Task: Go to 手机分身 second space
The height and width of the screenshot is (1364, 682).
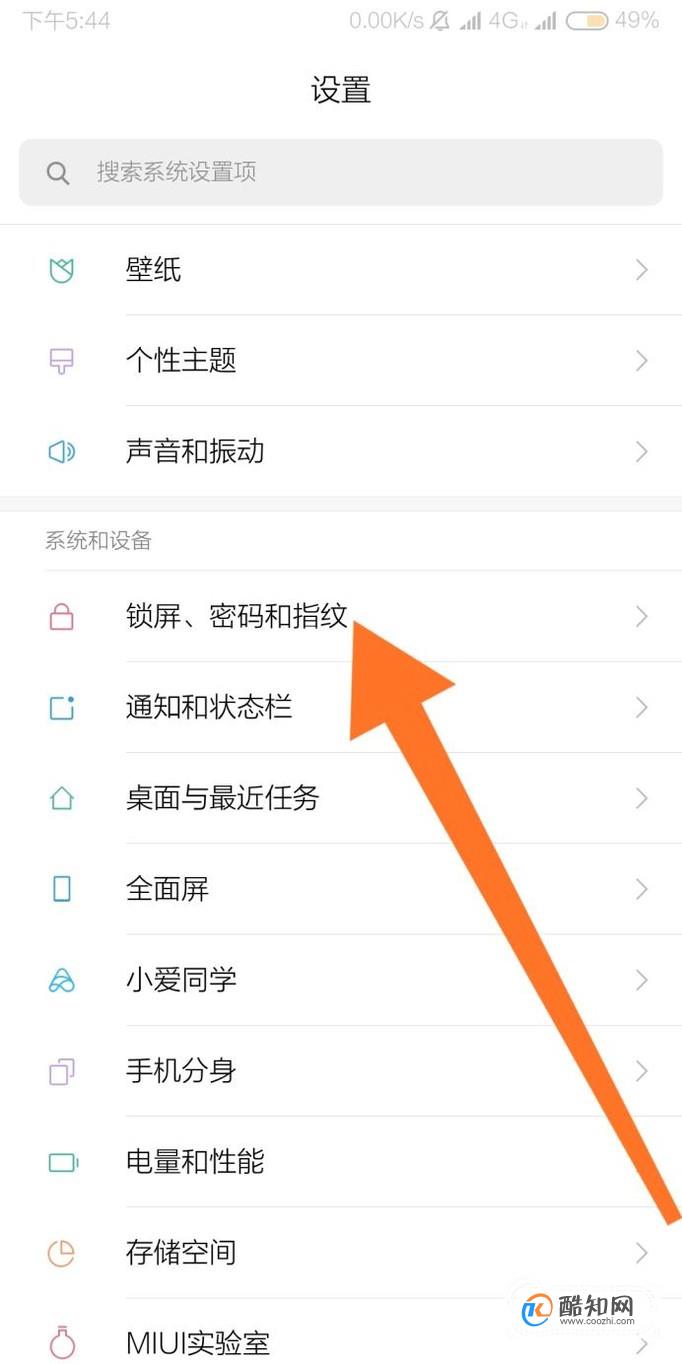Action: (181, 1071)
